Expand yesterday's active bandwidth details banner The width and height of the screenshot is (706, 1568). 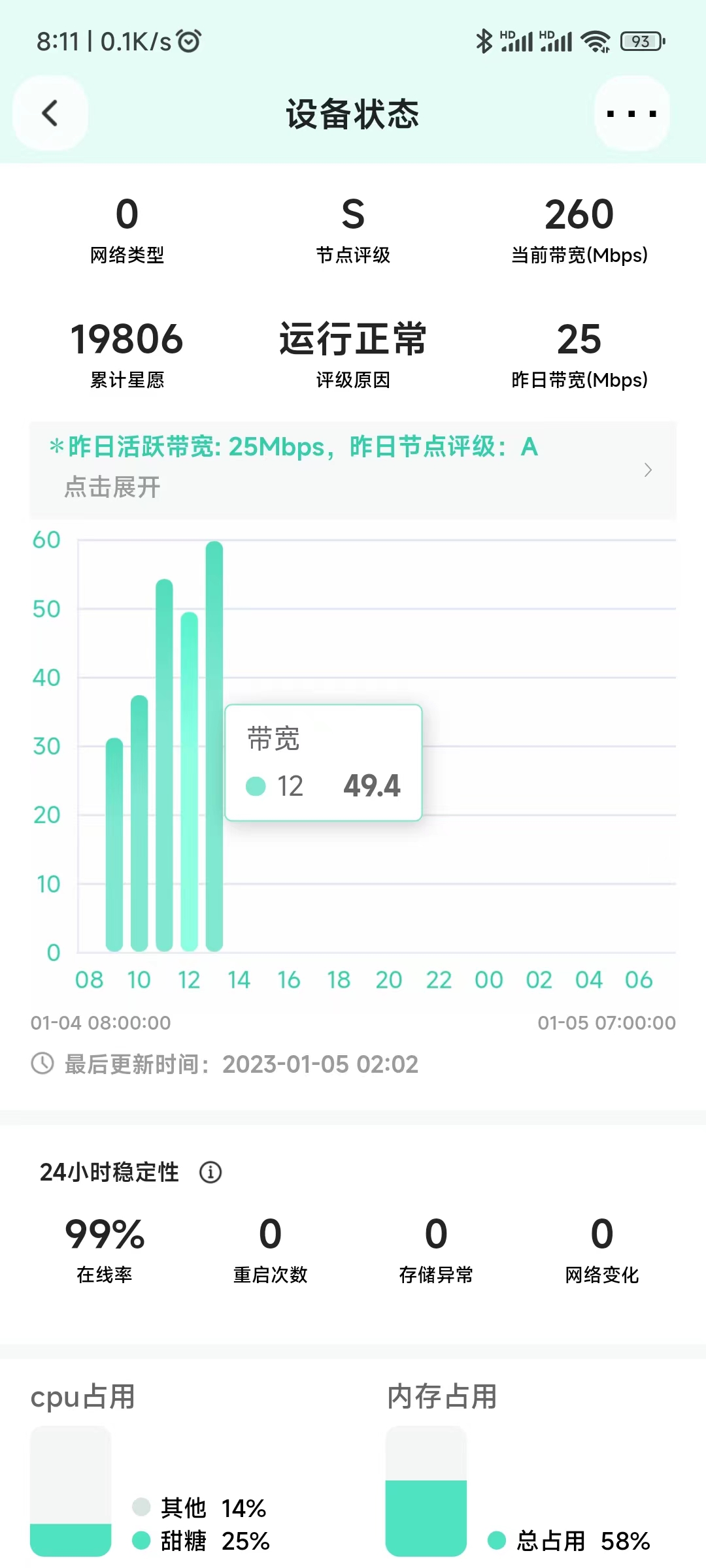353,469
